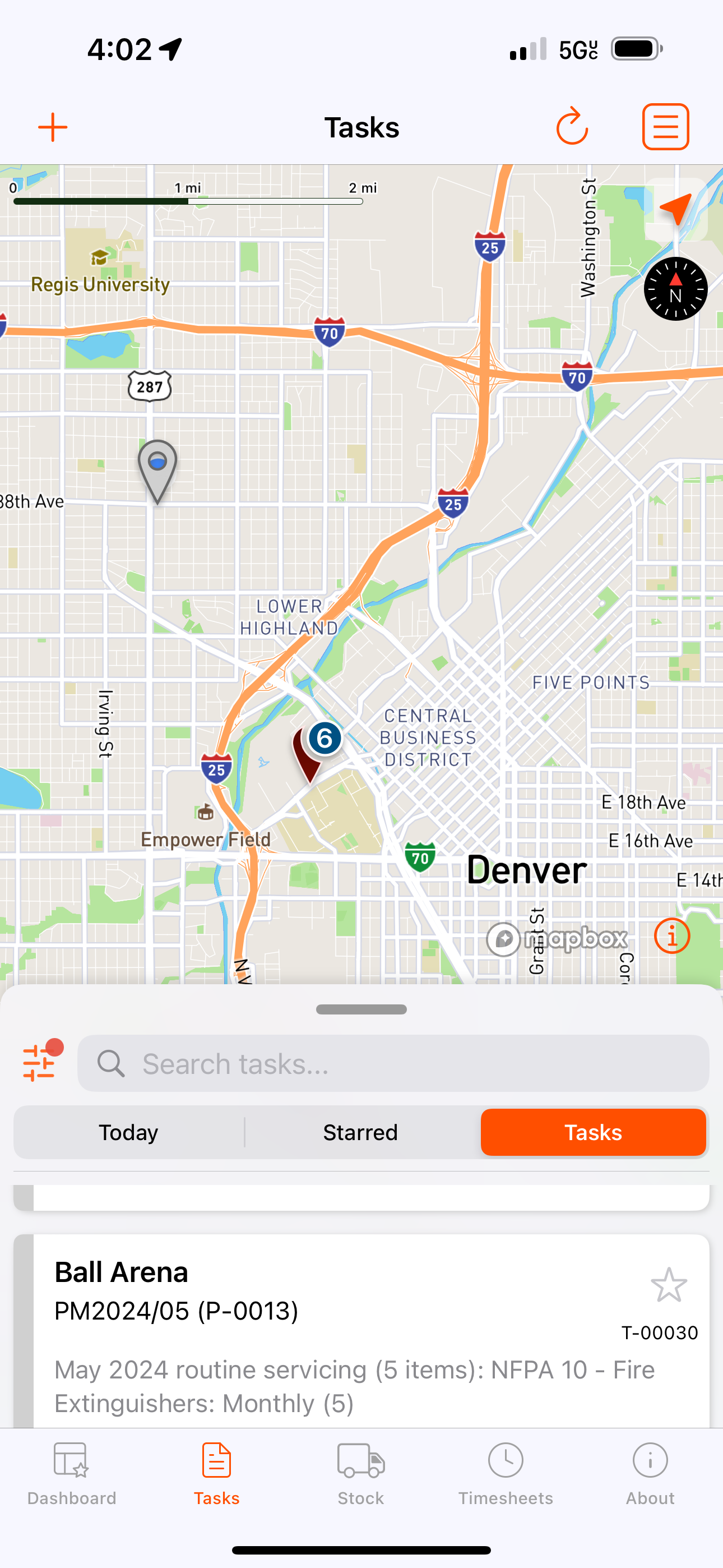Star the Ball Arena task
The width and height of the screenshot is (723, 1568).
coord(669,1285)
